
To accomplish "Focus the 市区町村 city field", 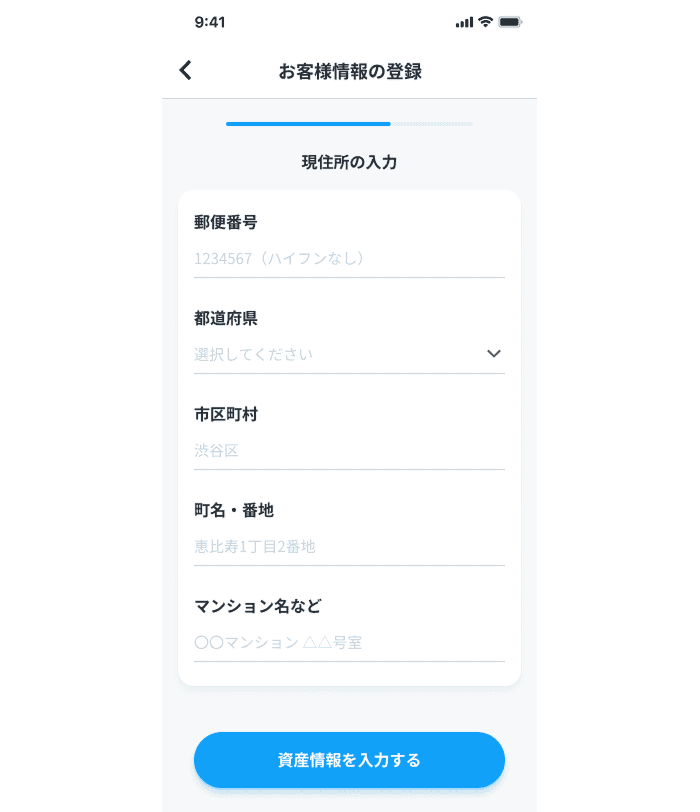I will (x=348, y=450).
